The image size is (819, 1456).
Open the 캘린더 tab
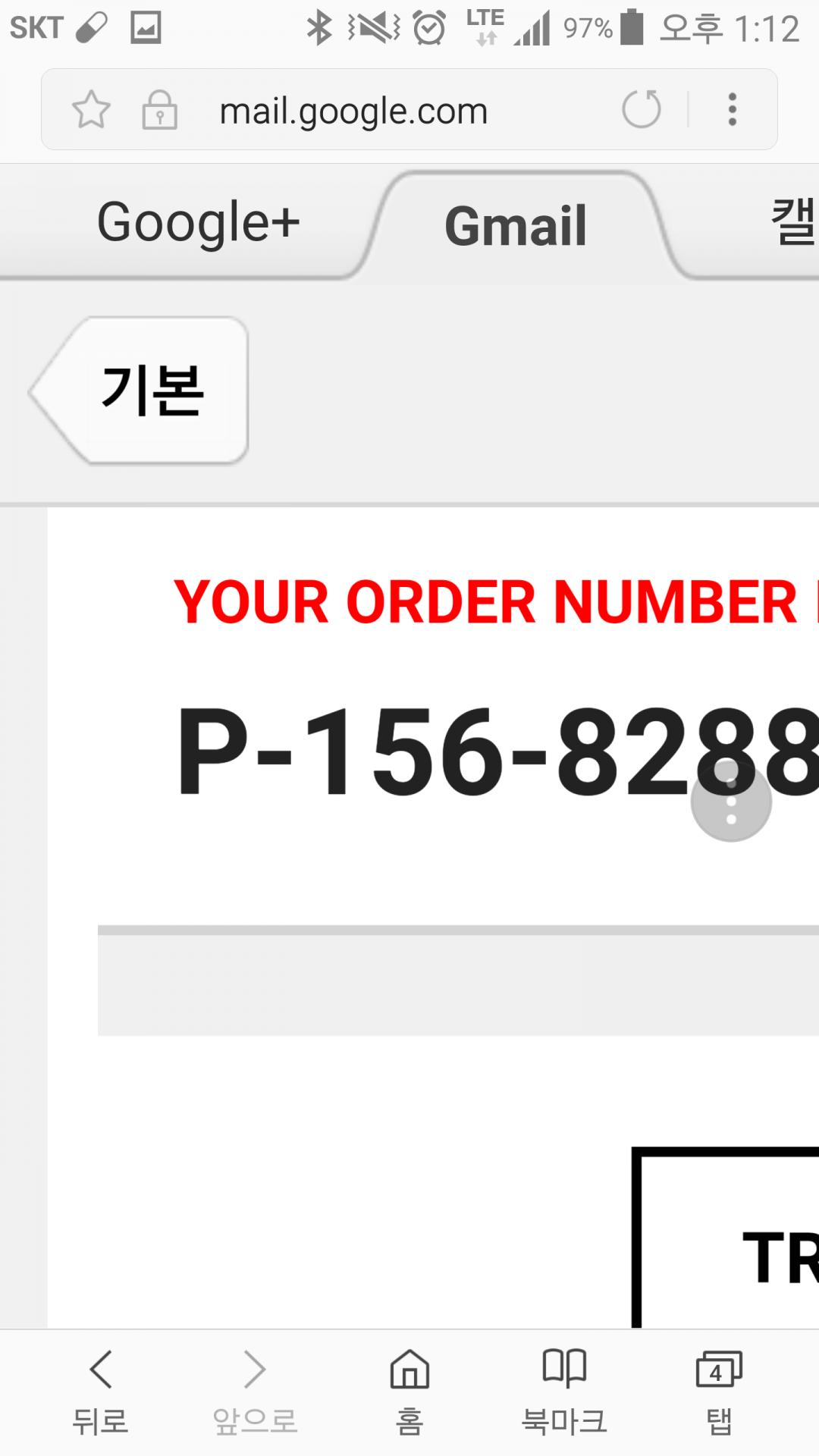792,223
